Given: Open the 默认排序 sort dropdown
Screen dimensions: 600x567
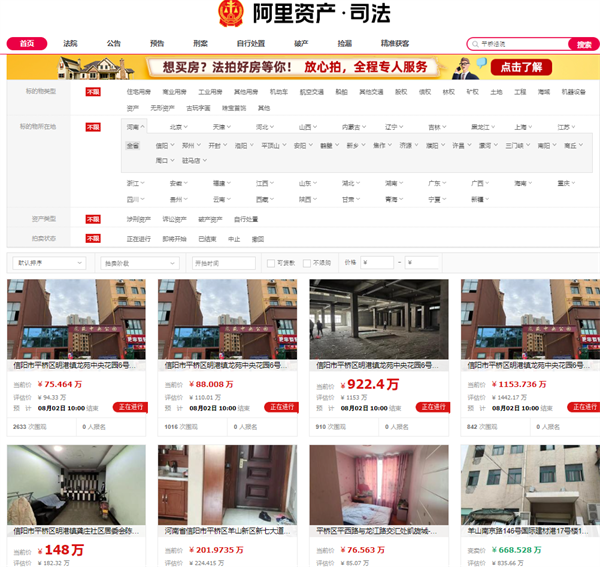Looking at the screenshot, I should click(x=50, y=263).
